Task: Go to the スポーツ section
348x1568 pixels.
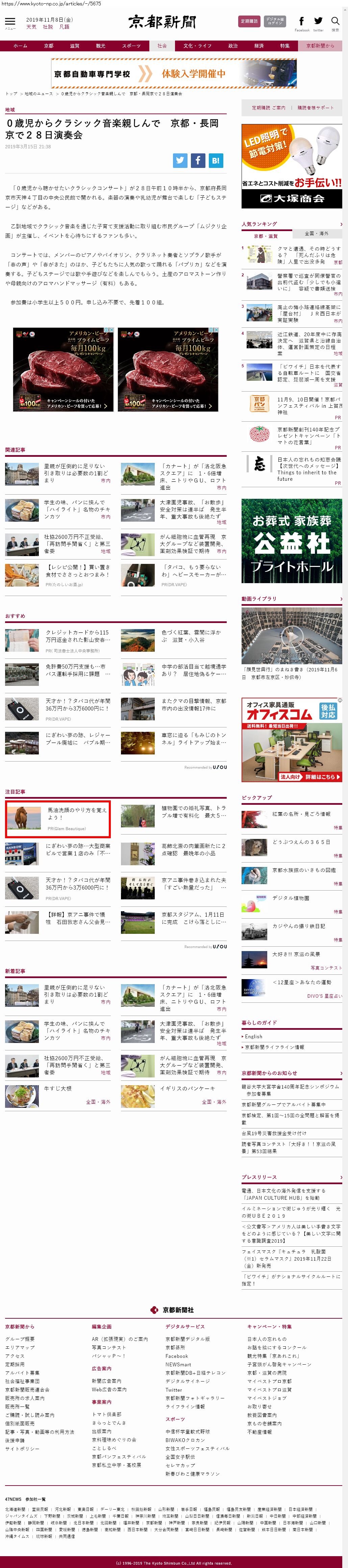Action: [131, 46]
